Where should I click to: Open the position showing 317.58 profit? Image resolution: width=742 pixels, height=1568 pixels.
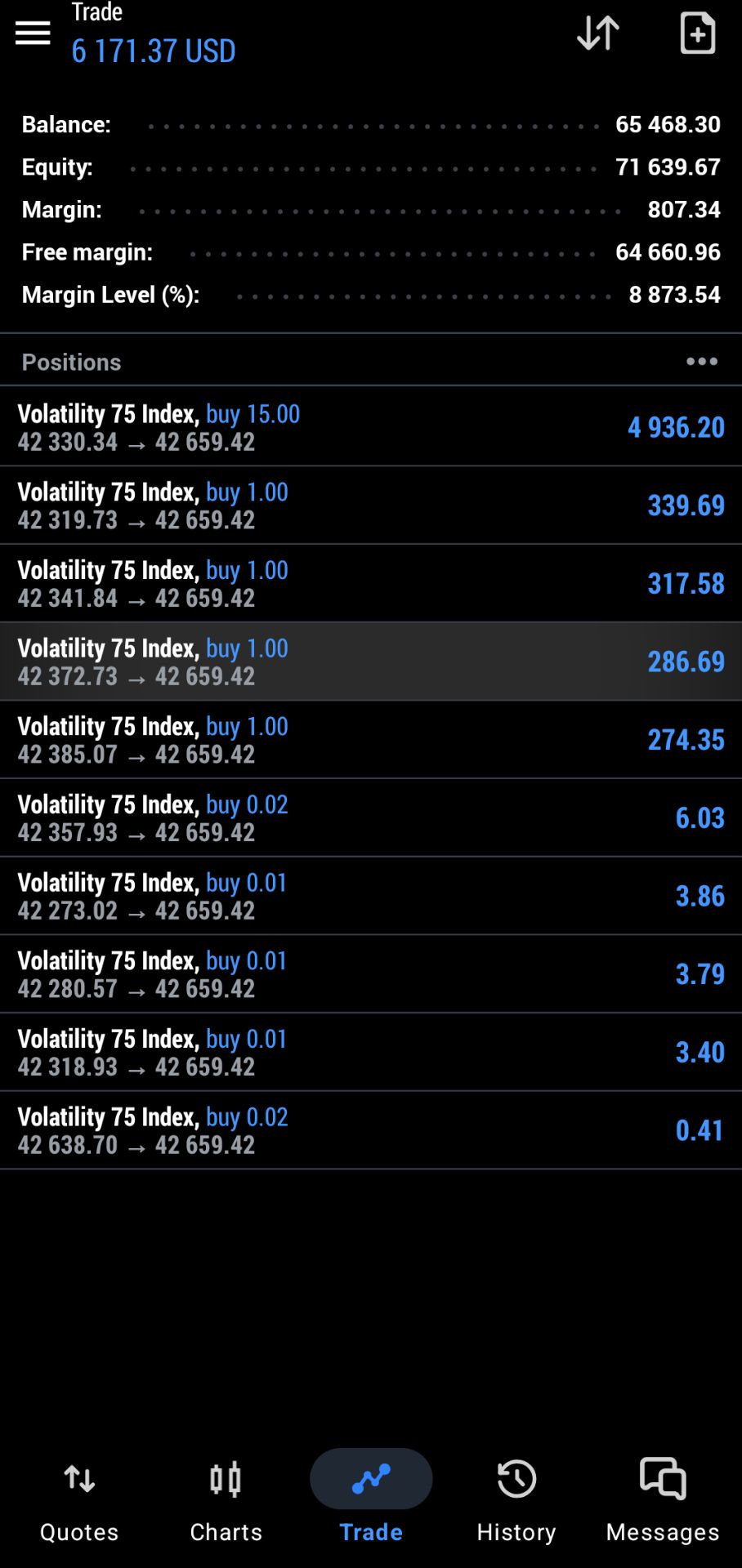click(371, 584)
